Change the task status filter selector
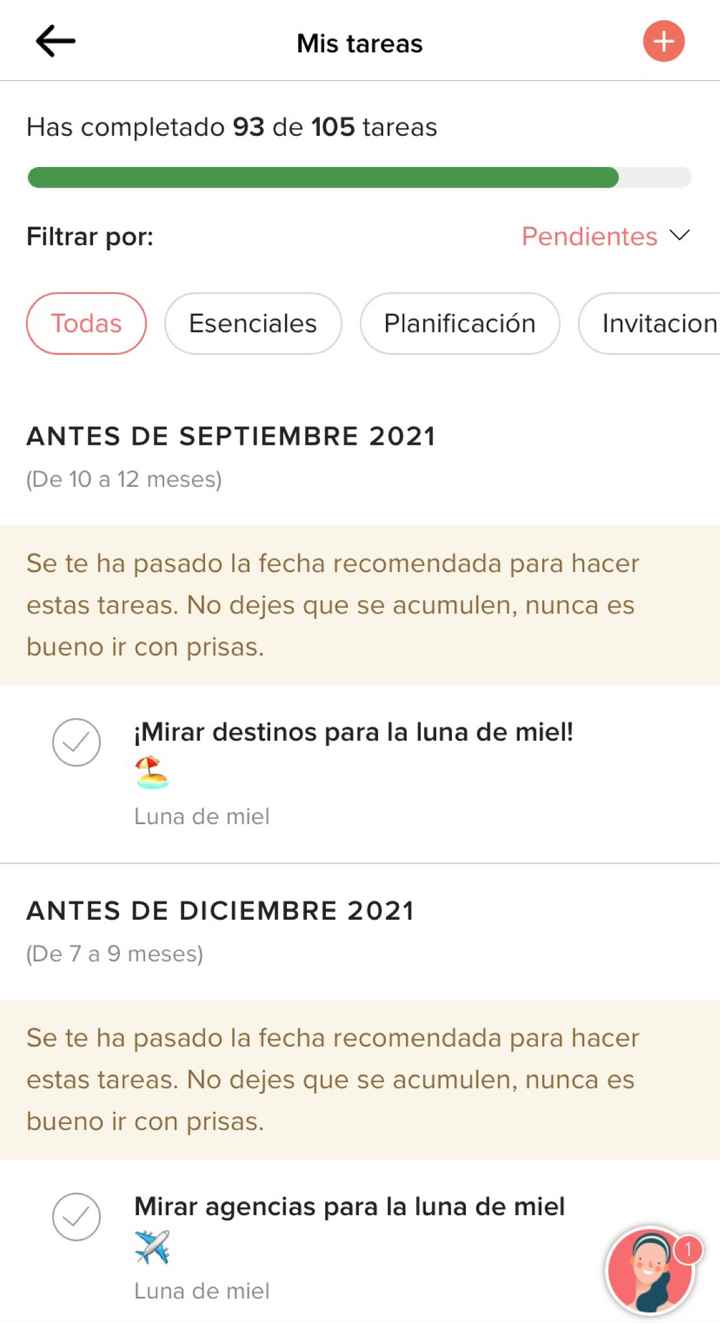720x1323 pixels. [x=605, y=236]
